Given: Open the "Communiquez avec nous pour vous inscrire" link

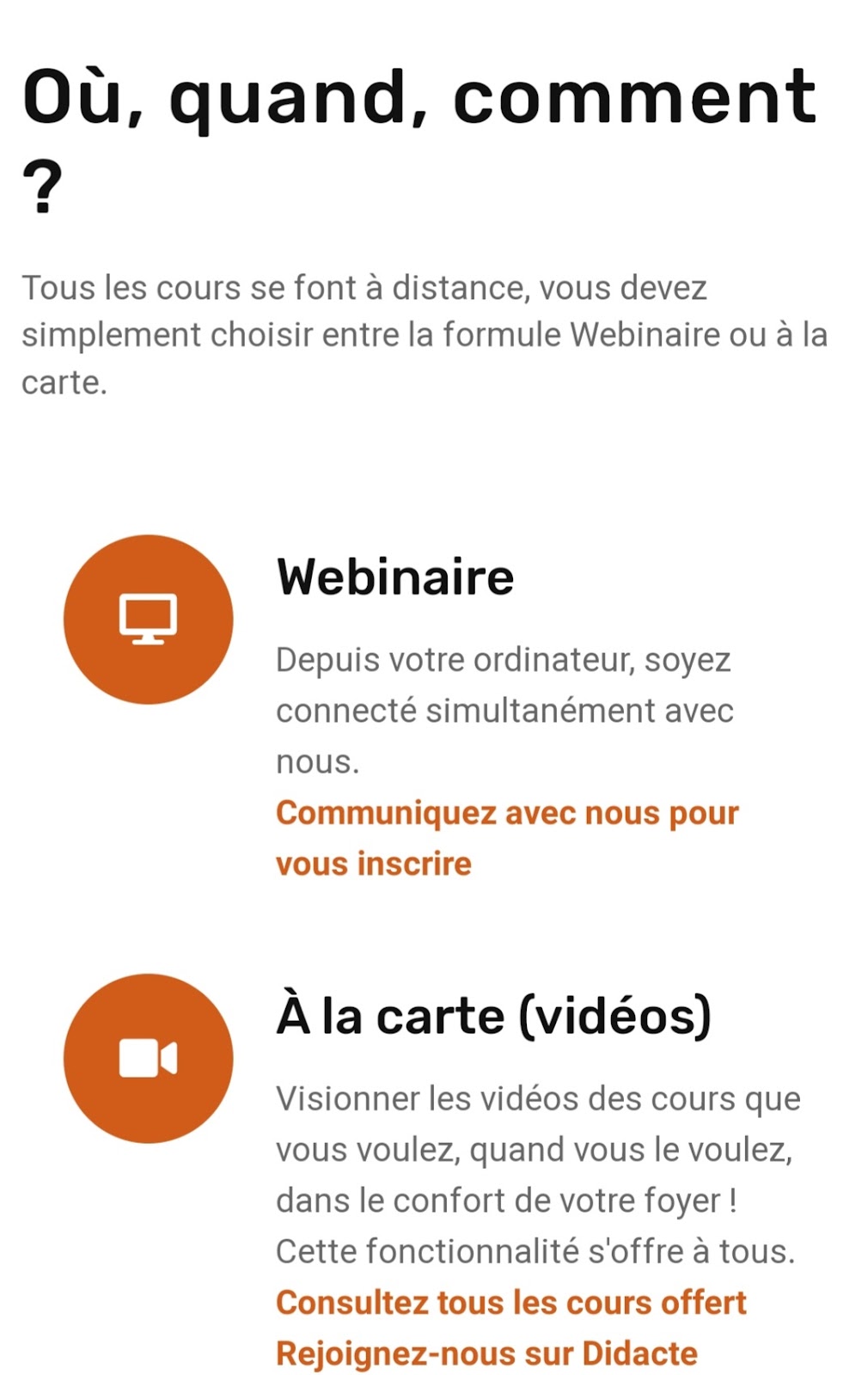Looking at the screenshot, I should 506,814.
